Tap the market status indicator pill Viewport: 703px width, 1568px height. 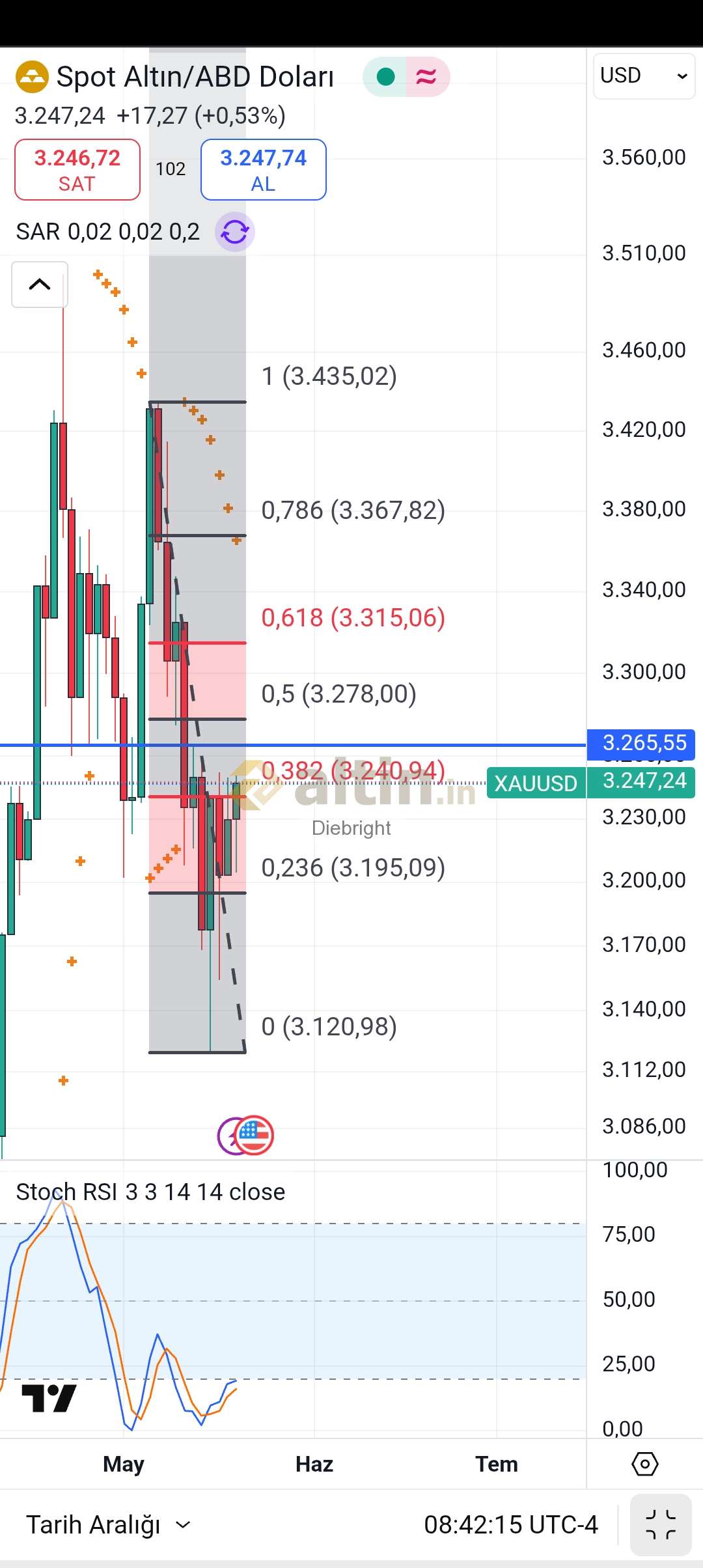406,77
